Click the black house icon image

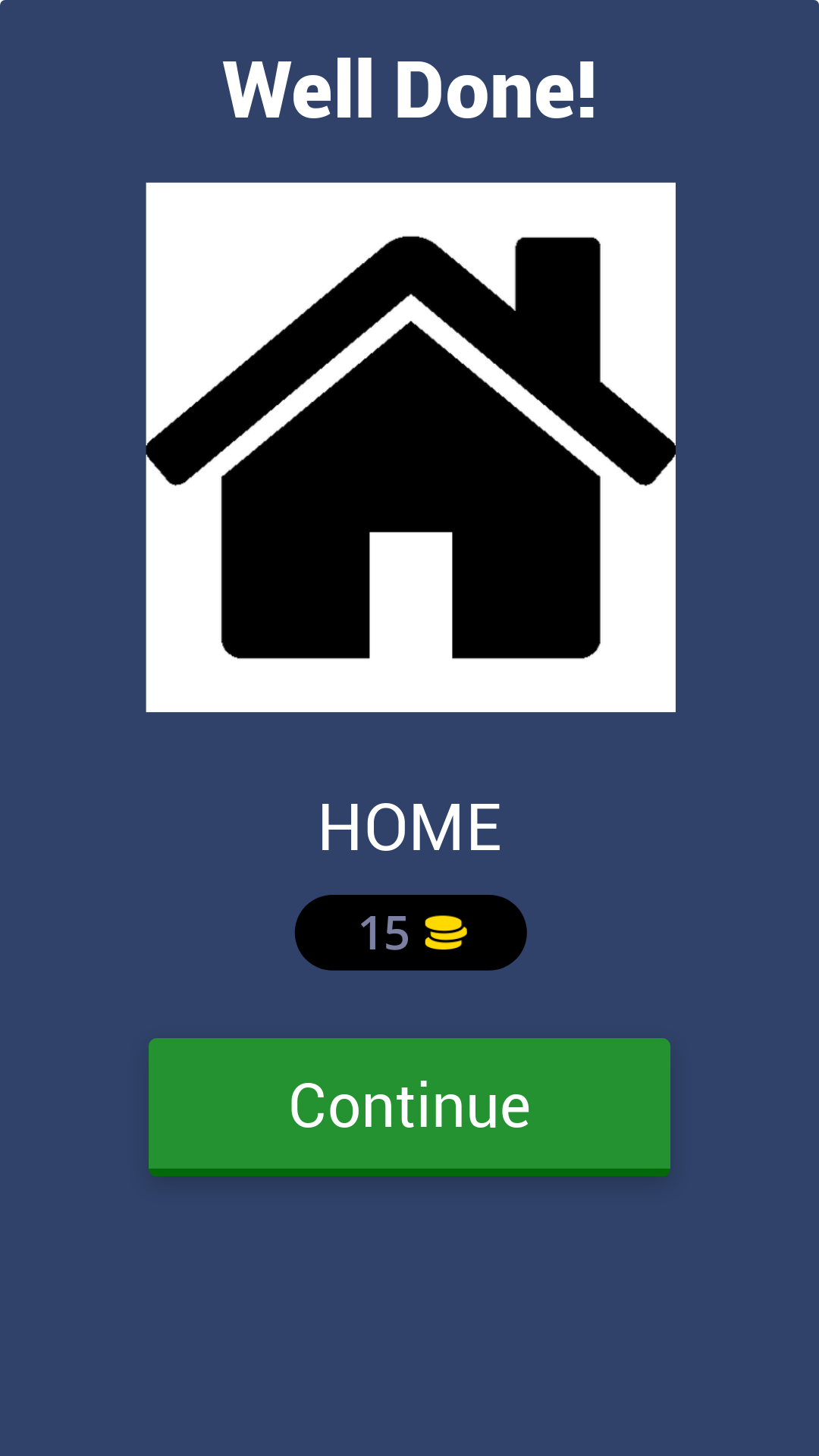click(409, 447)
